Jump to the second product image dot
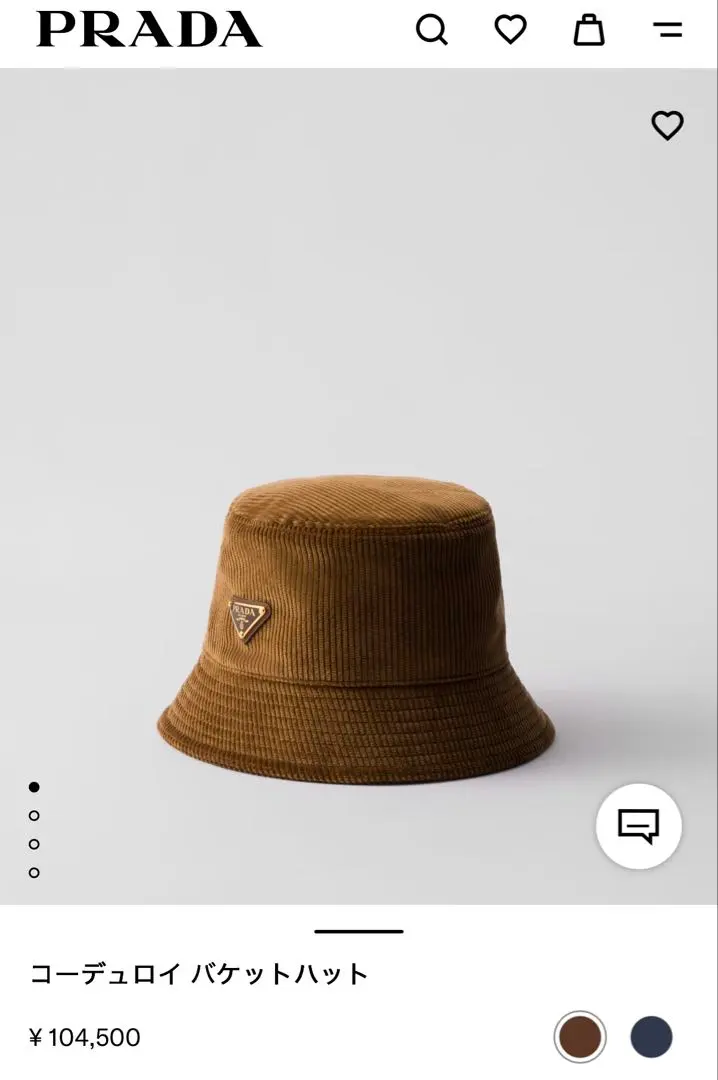The image size is (718, 1080). click(x=34, y=816)
